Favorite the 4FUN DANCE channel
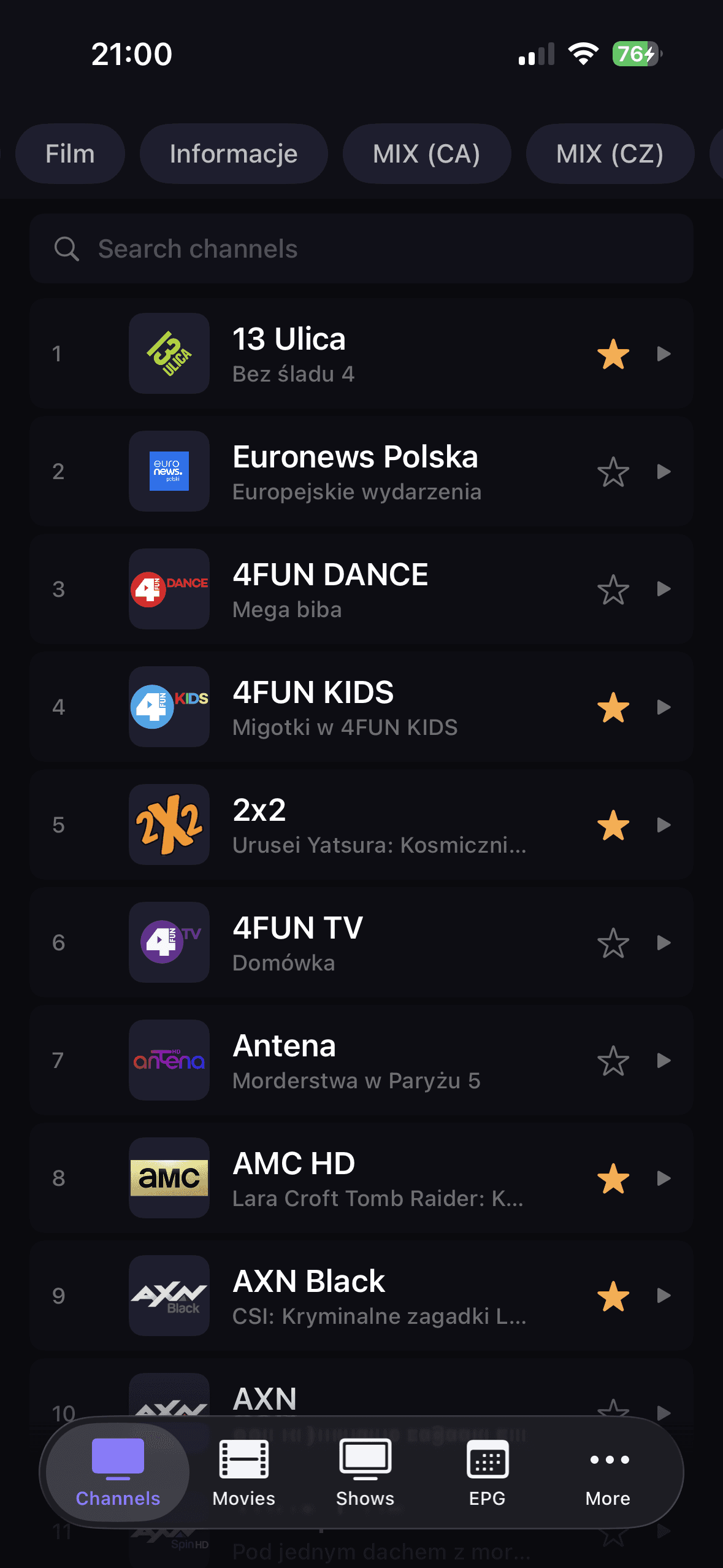Viewport: 723px width, 1568px height. tap(612, 589)
